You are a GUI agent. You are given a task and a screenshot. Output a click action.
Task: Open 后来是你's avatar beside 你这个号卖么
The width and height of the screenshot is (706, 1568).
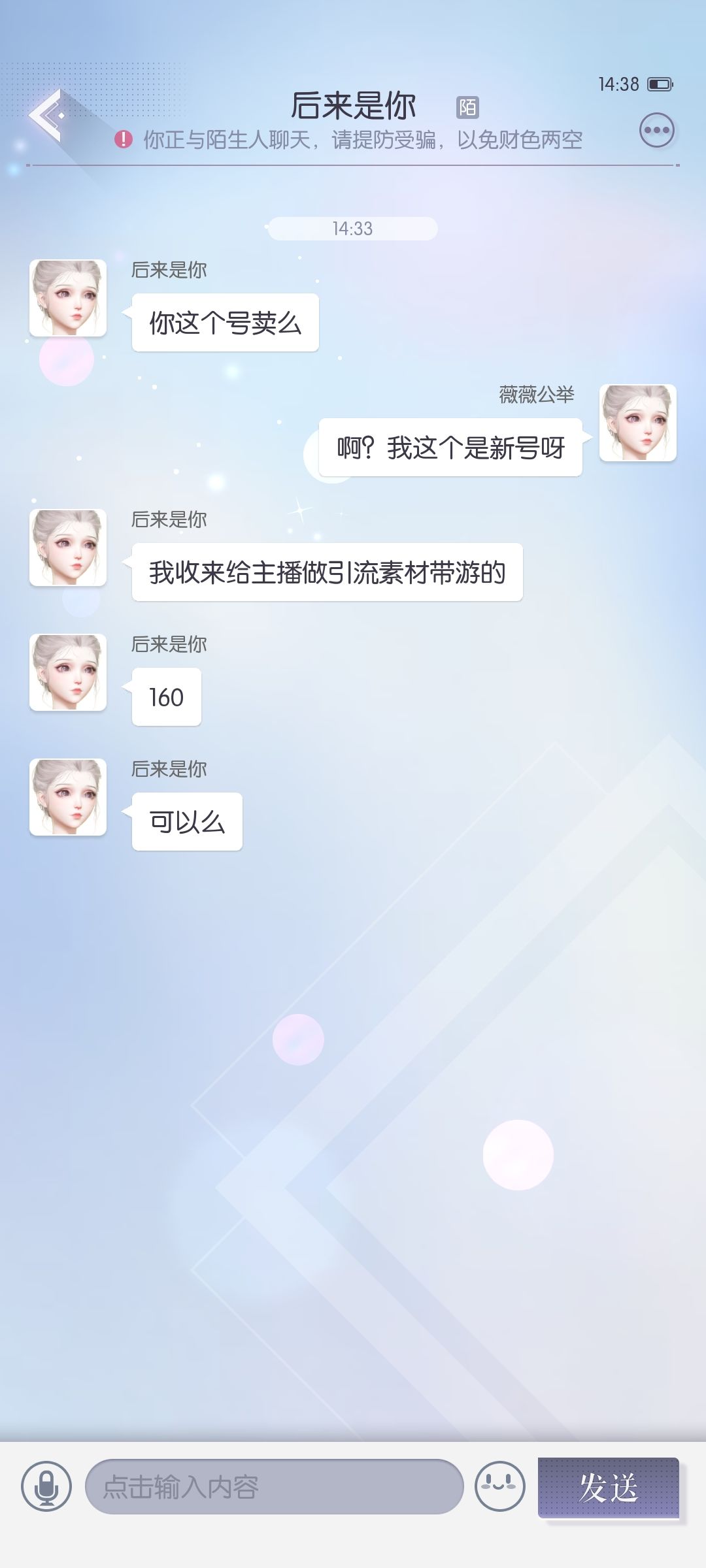(x=68, y=298)
